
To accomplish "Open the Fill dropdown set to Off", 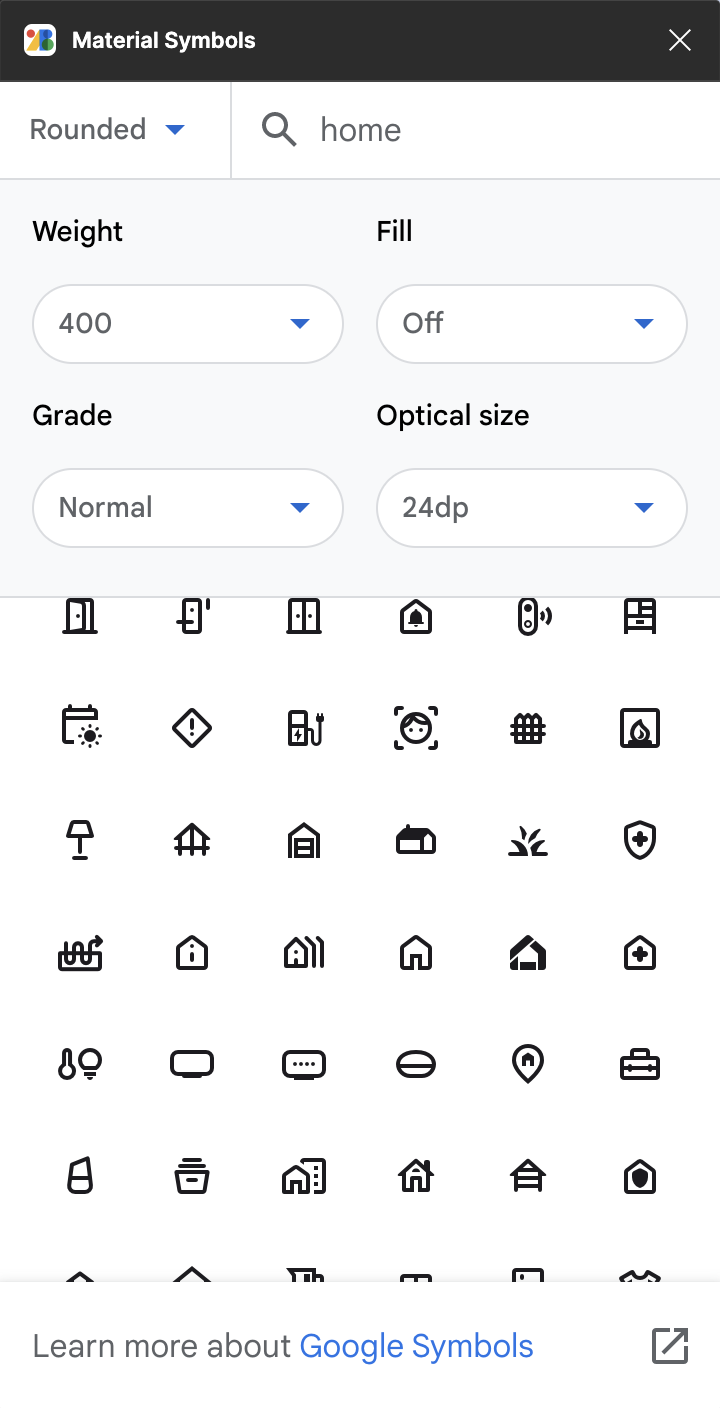I will click(x=532, y=324).
